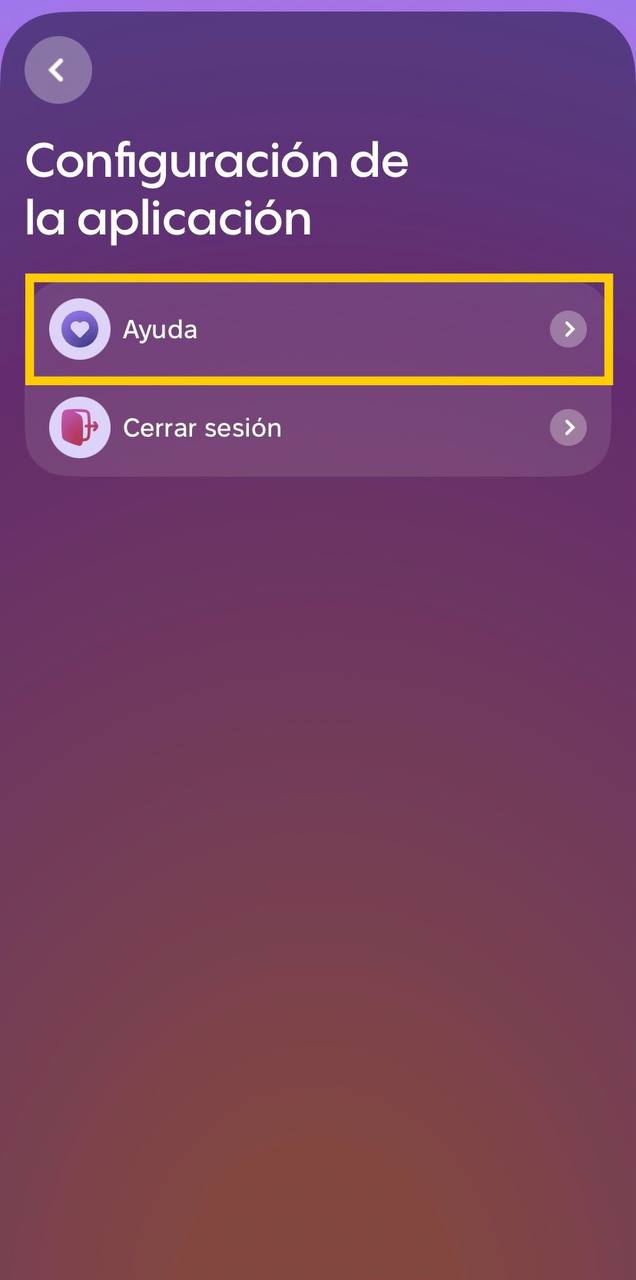
Task: Go back using the top arrow
Action: (58, 70)
